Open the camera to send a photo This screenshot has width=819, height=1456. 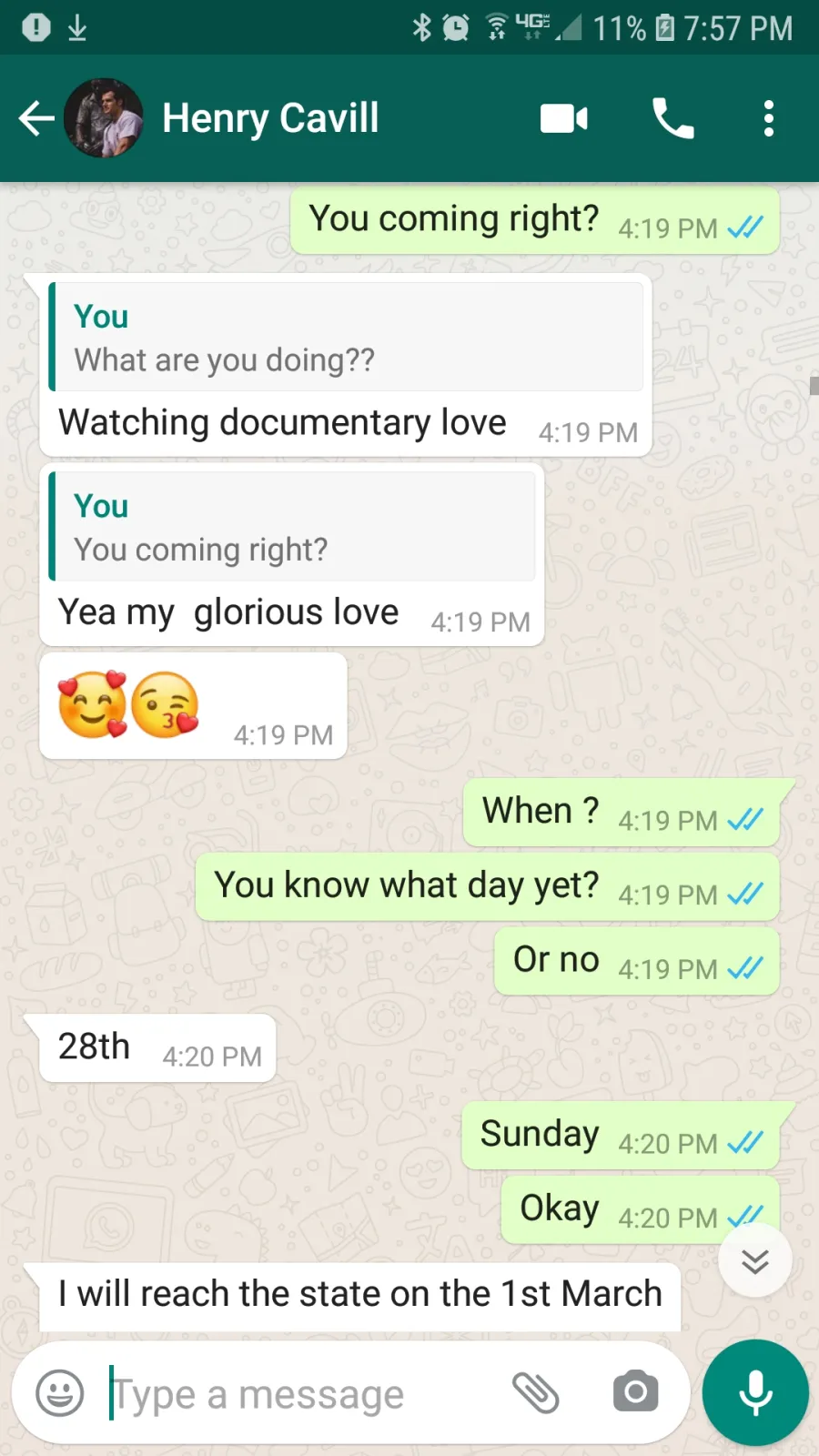(x=636, y=1391)
